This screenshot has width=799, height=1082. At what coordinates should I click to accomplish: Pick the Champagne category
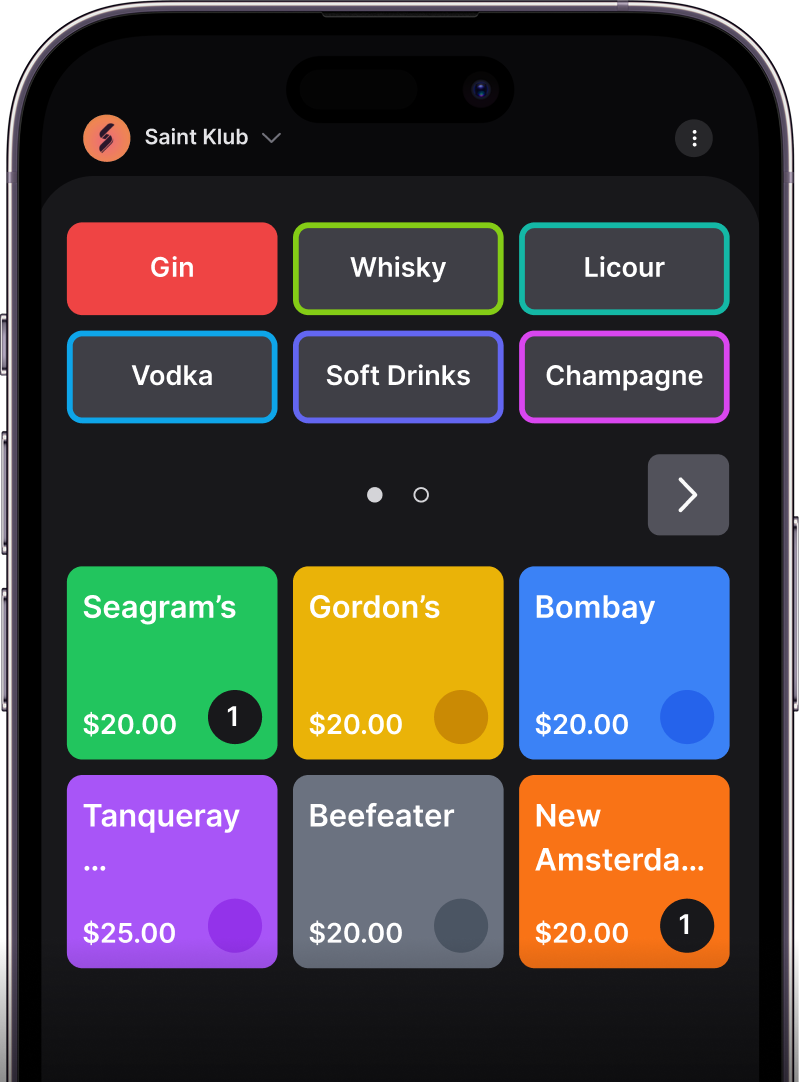[624, 376]
